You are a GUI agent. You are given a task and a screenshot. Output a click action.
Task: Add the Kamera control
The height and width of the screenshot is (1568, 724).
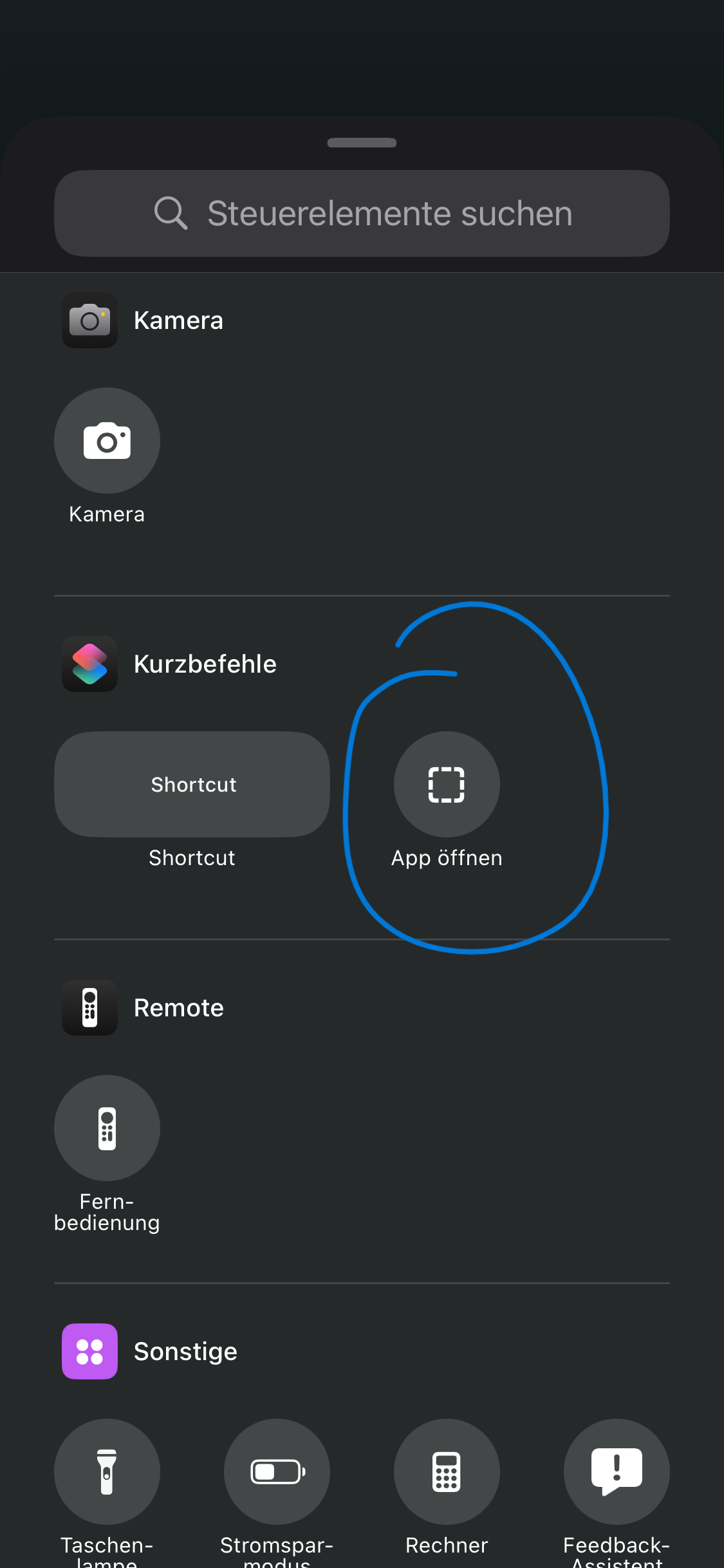[x=107, y=441]
